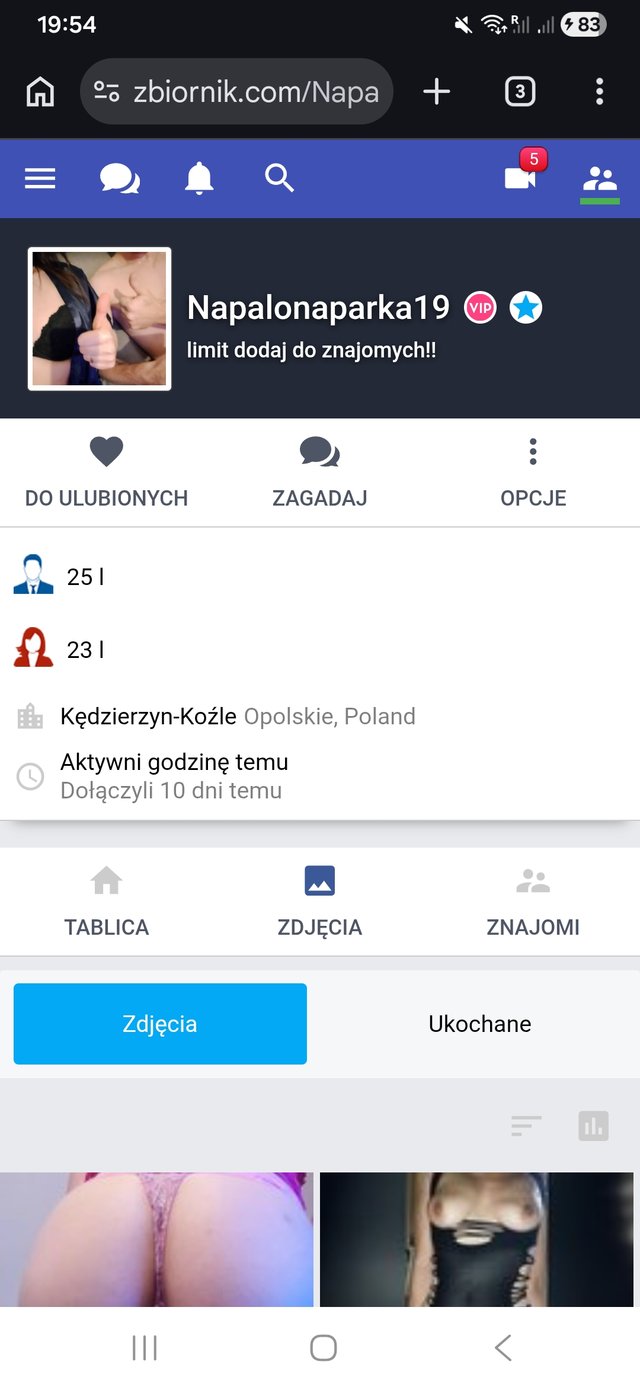
Task: Tap the search magnifier icon
Action: click(x=279, y=179)
